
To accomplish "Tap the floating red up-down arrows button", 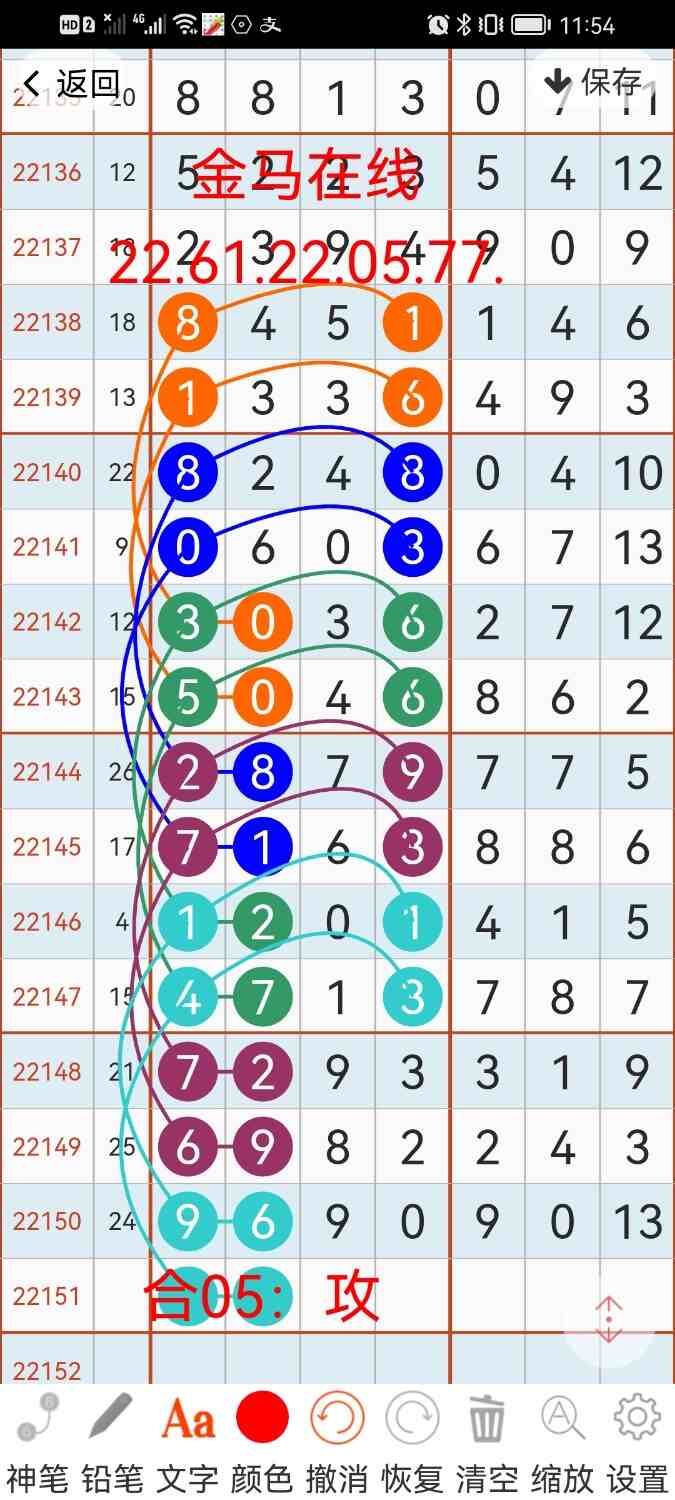I will pyautogui.click(x=609, y=1320).
